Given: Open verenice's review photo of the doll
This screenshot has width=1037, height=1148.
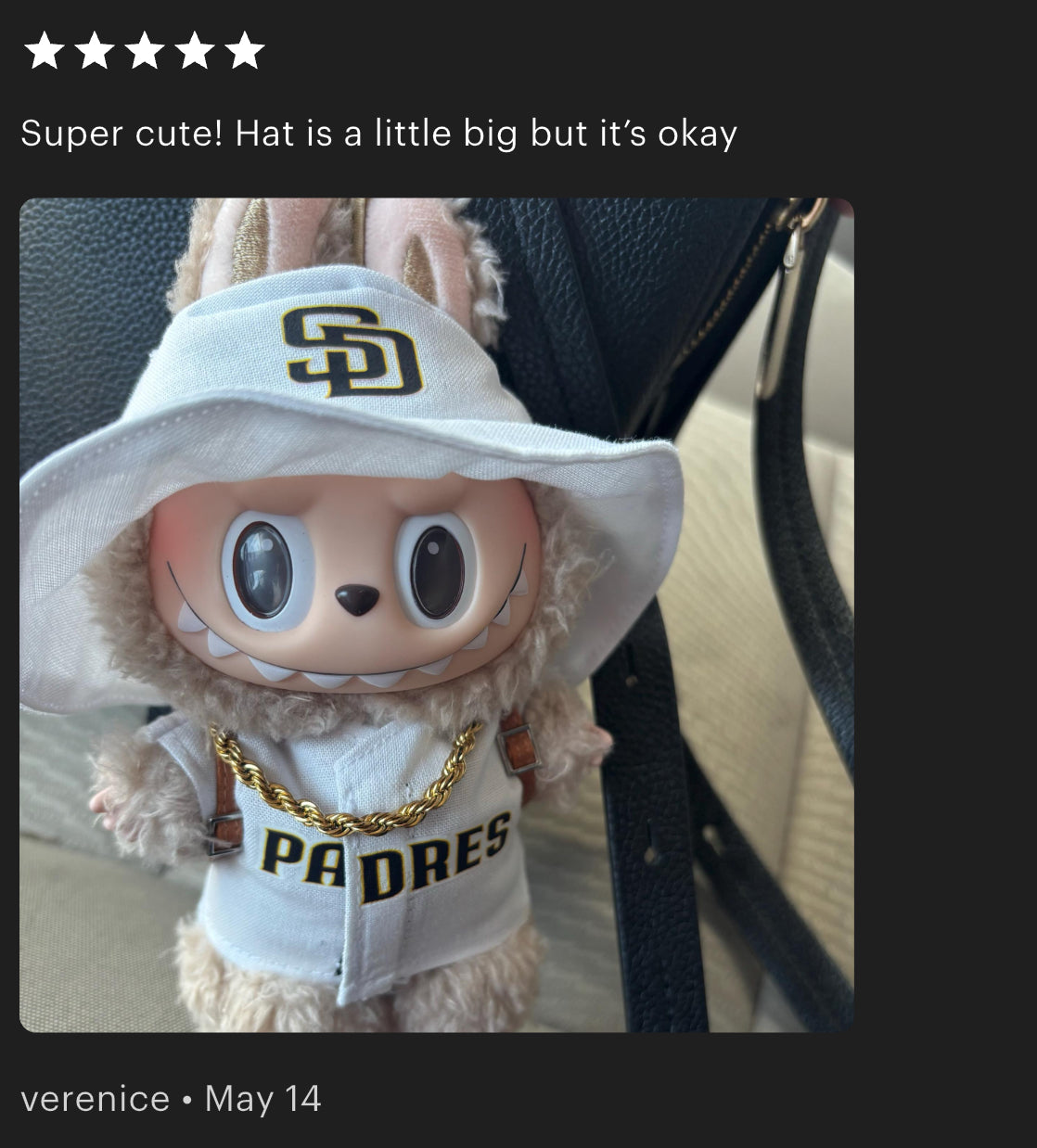Looking at the screenshot, I should (436, 614).
